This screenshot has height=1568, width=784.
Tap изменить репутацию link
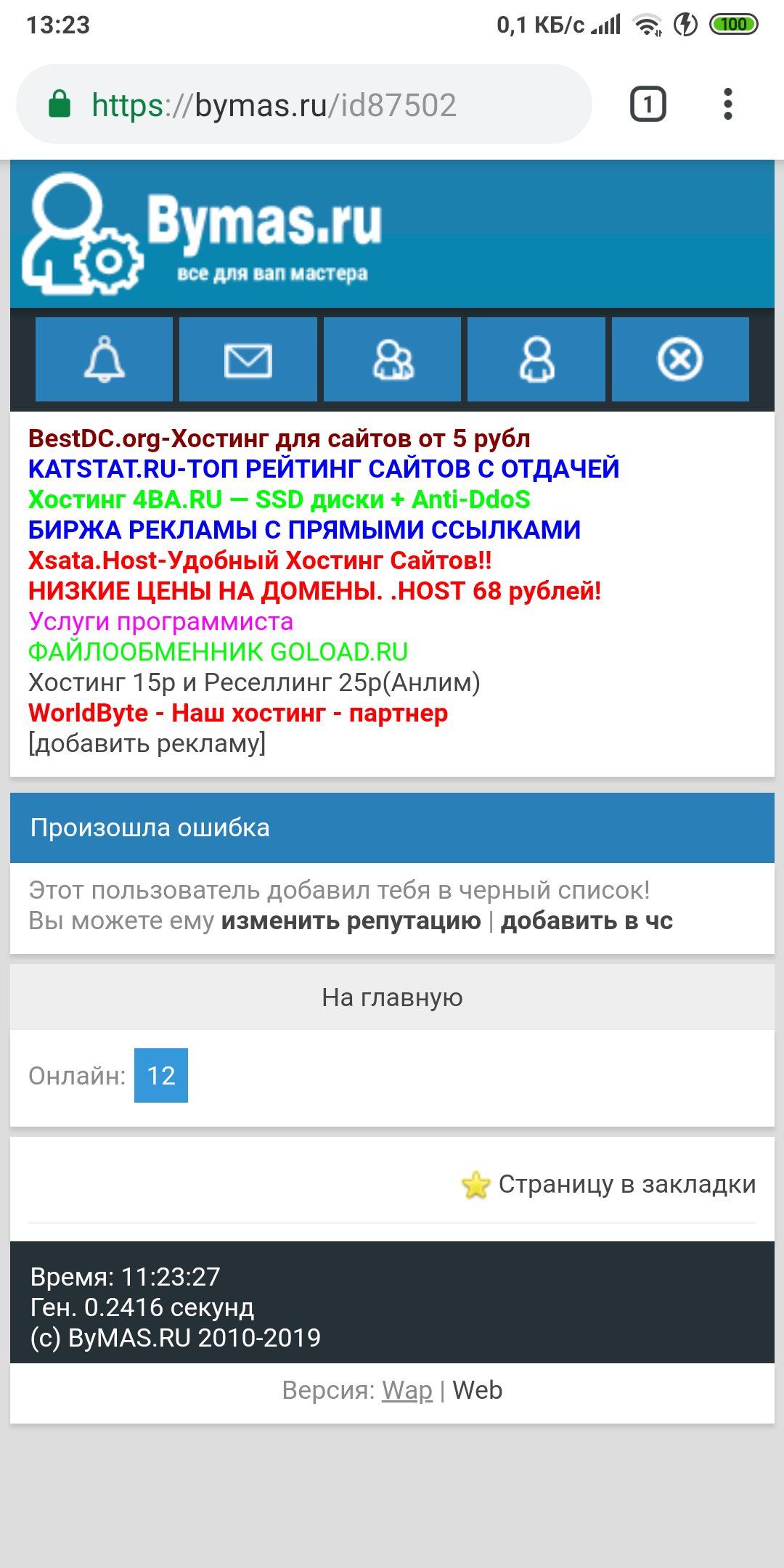tap(351, 920)
